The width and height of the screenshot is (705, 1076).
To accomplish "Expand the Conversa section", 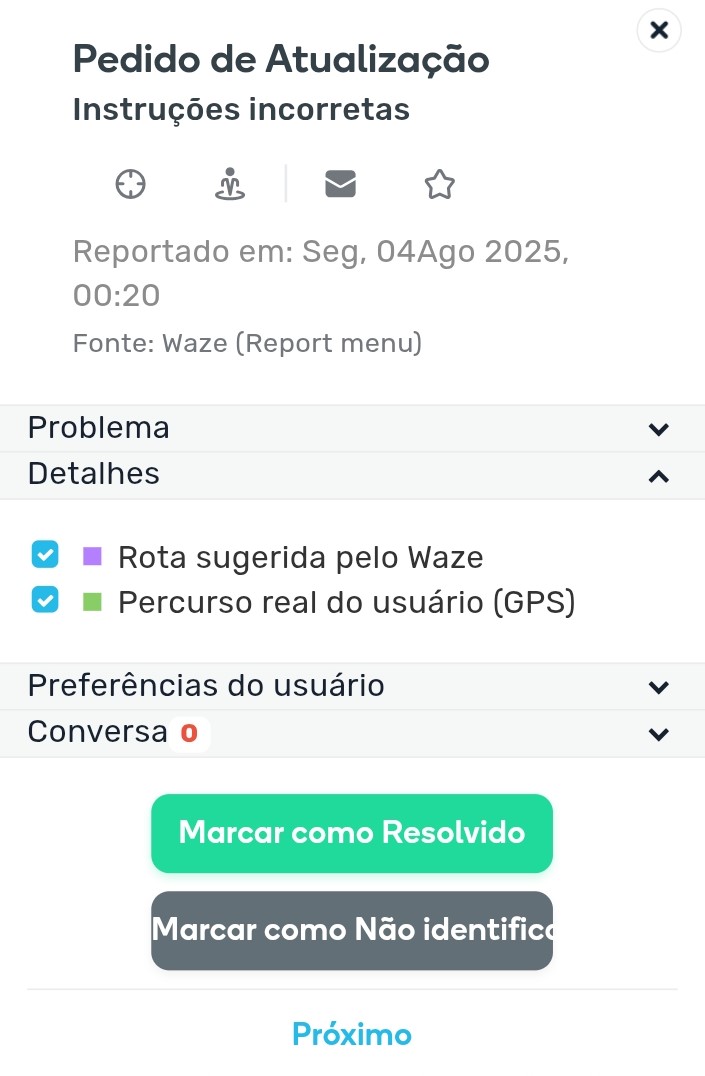I will [352, 733].
